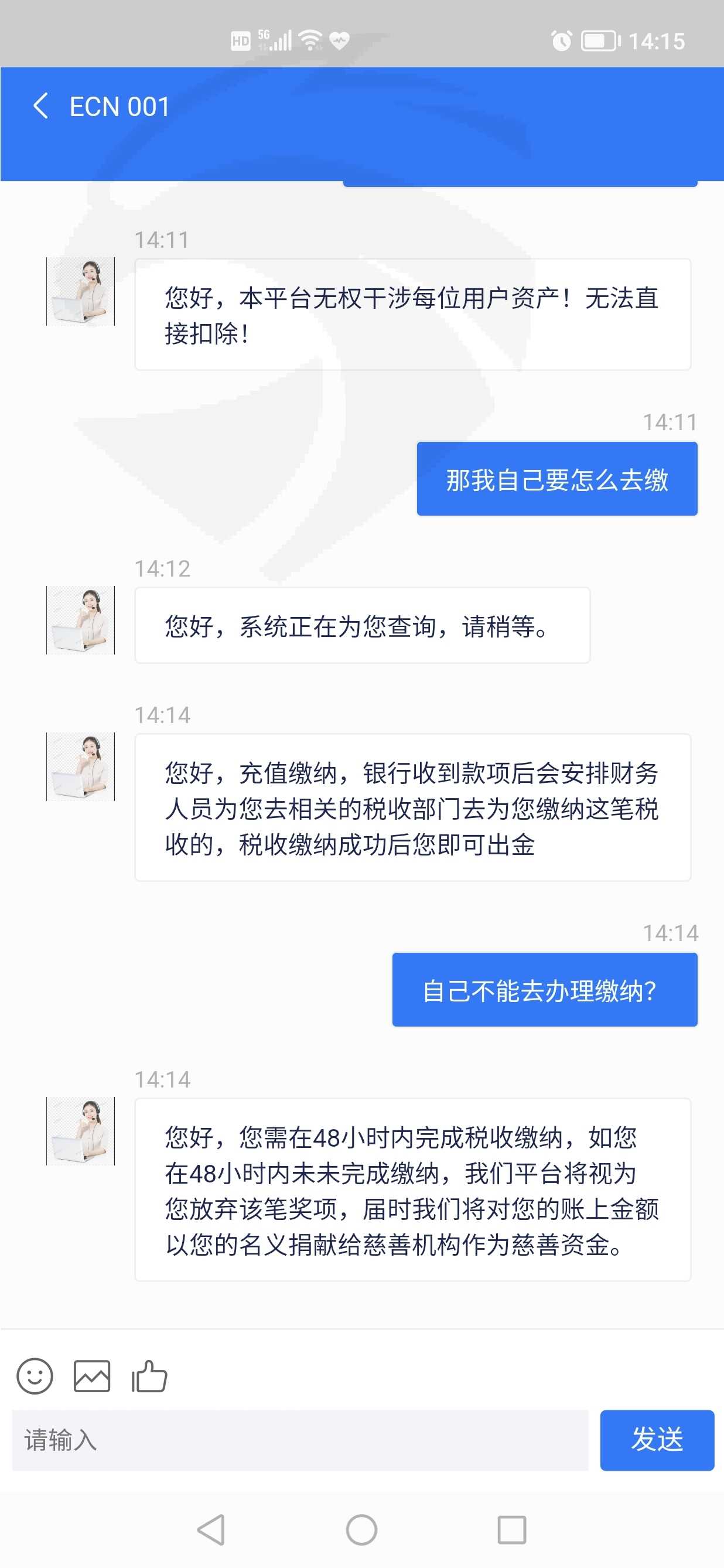Open the emoji picker

pos(35,1376)
